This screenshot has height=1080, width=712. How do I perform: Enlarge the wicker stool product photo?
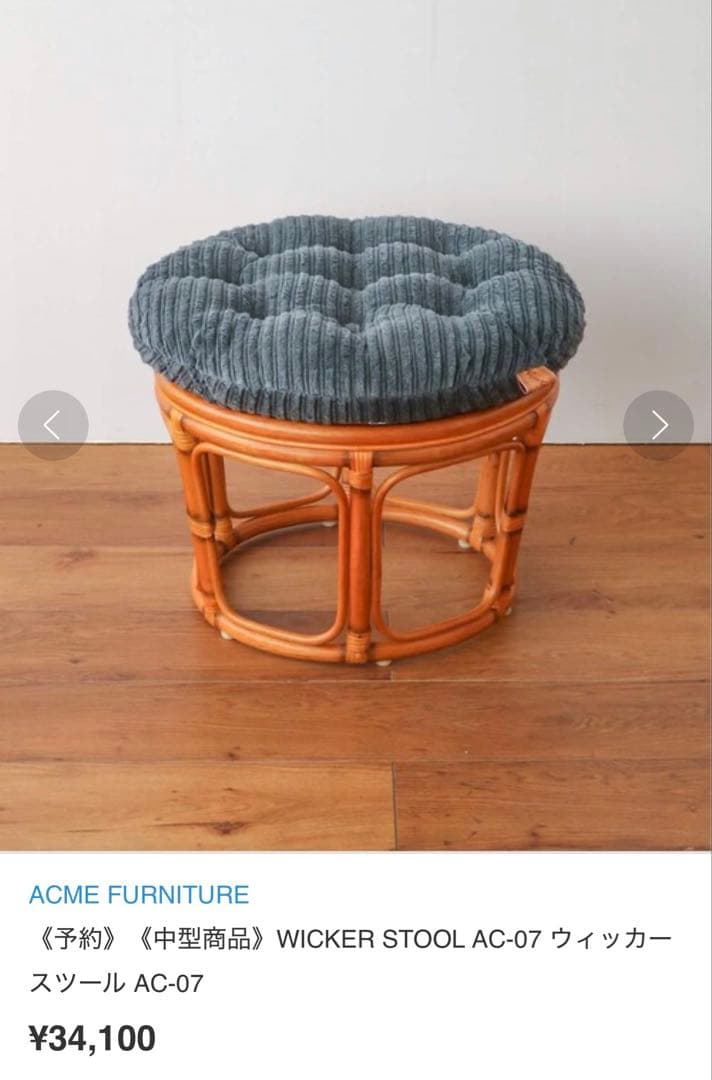[x=356, y=440]
